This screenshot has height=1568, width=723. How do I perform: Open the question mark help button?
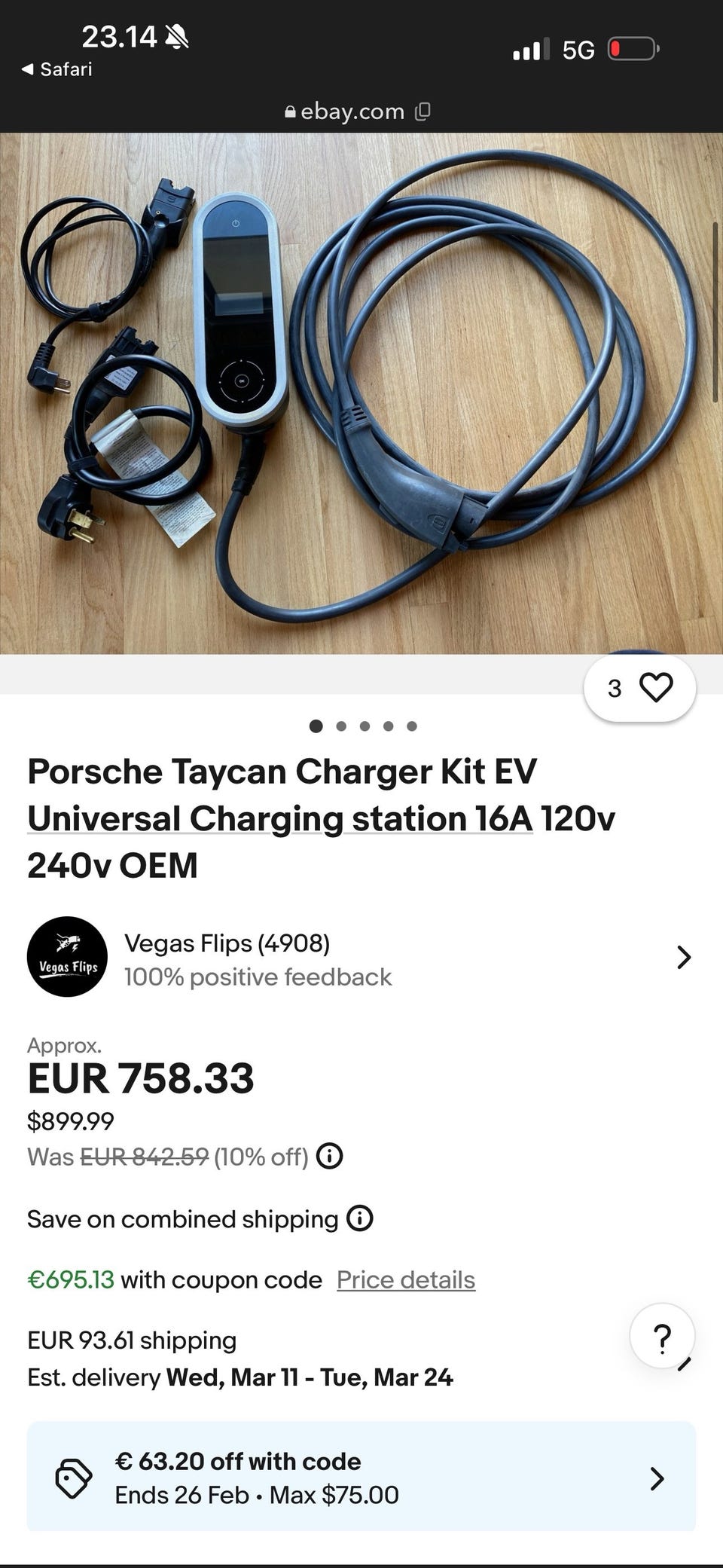pyautogui.click(x=662, y=1337)
